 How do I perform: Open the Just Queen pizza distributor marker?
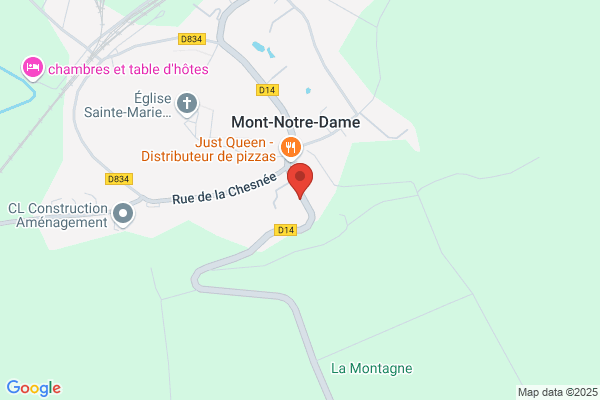[291, 148]
